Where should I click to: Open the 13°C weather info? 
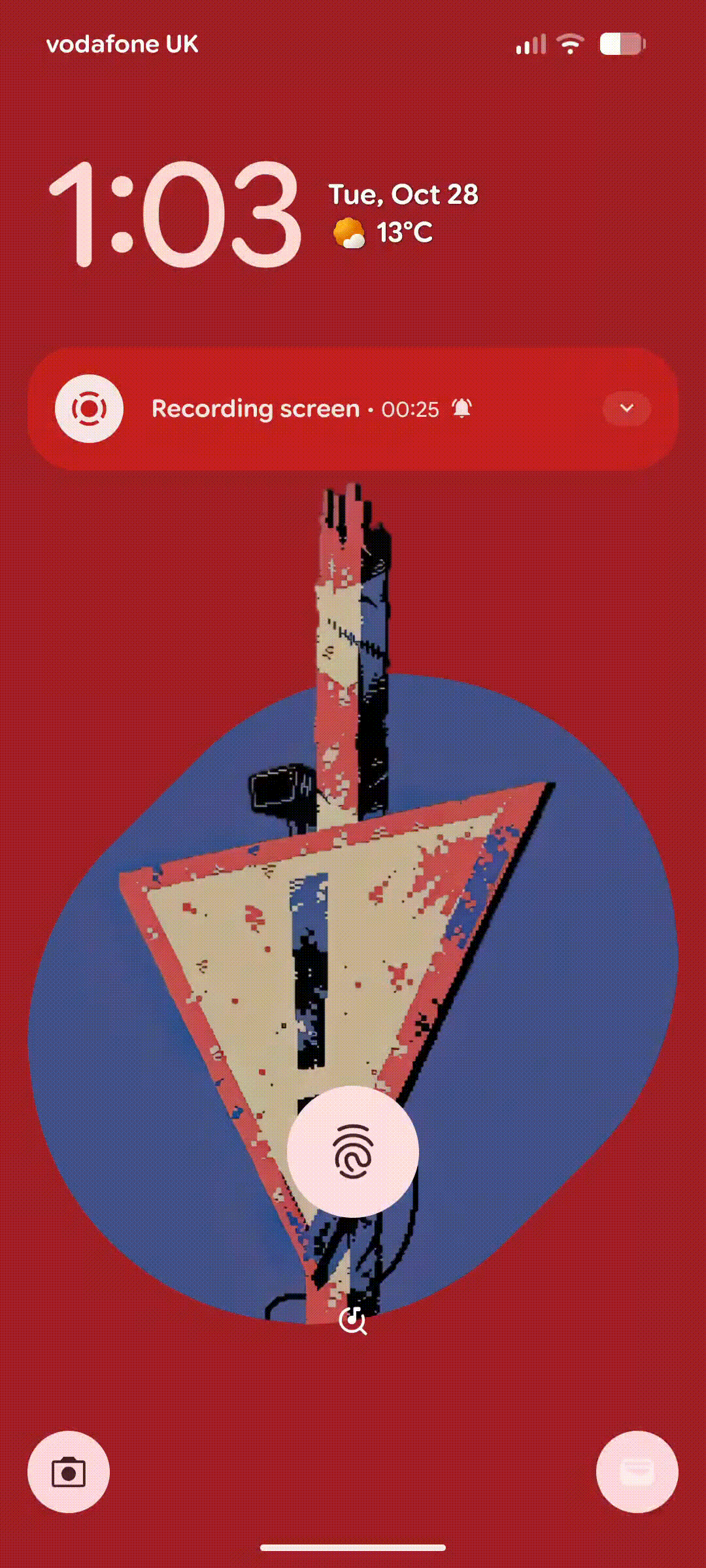pos(384,233)
